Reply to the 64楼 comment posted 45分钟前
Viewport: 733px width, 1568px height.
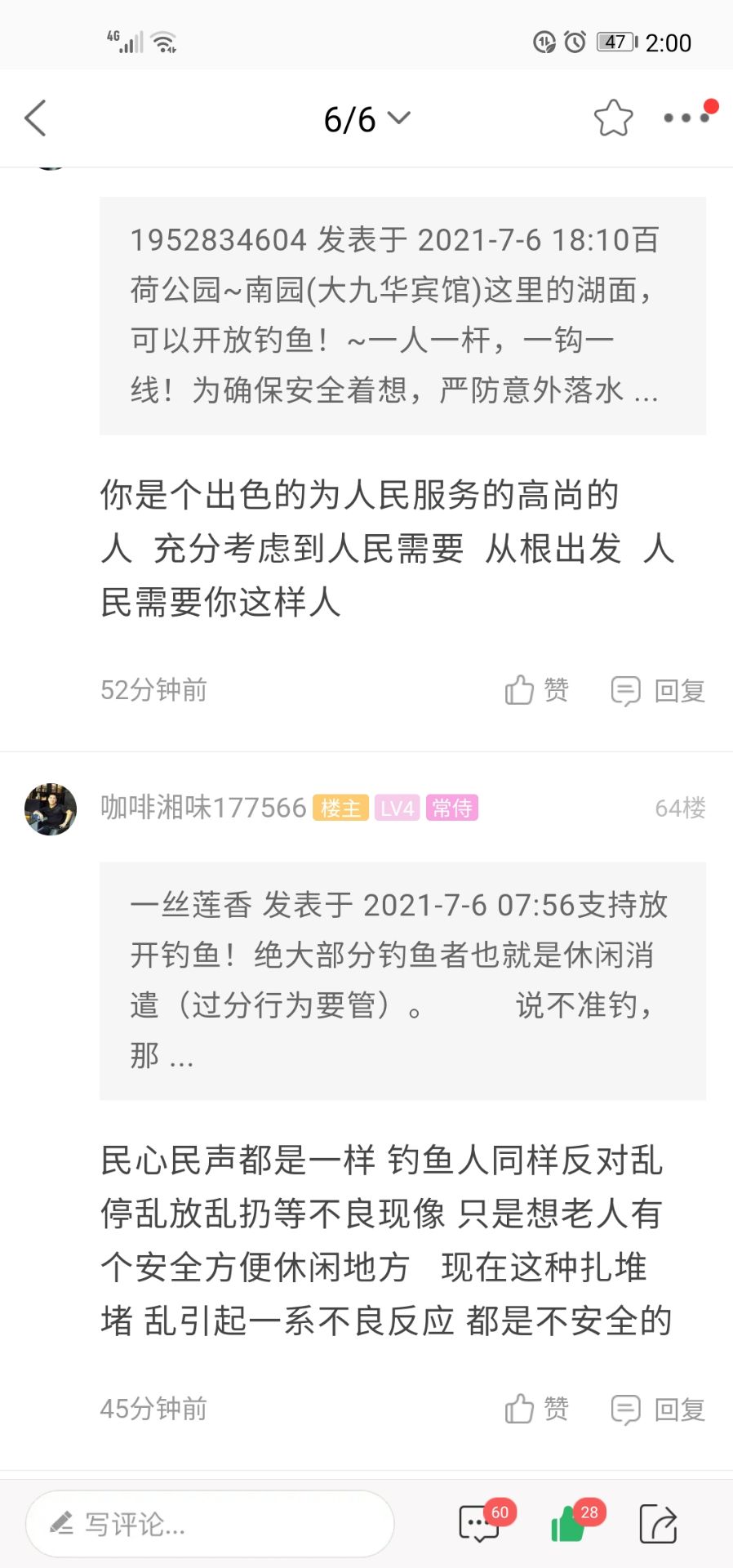pyautogui.click(x=658, y=1410)
